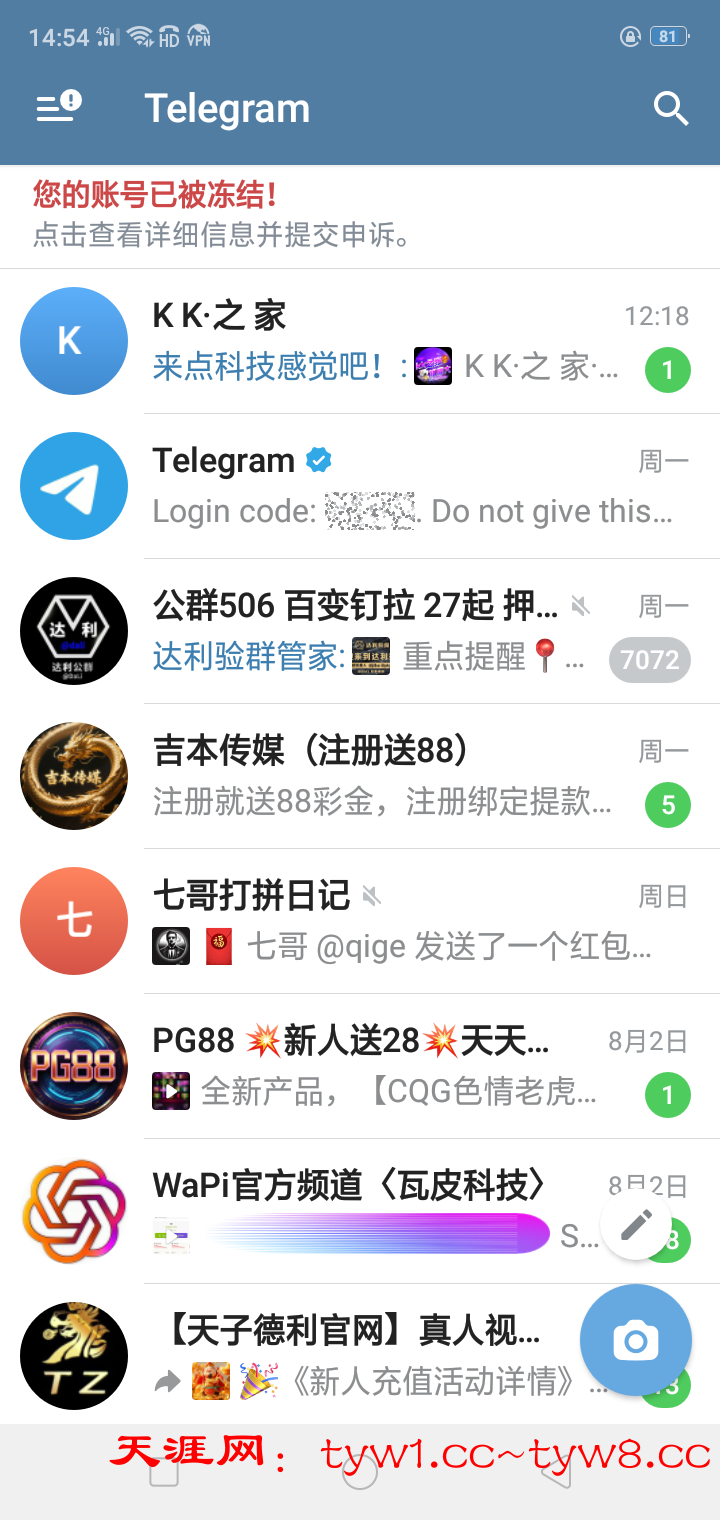Image resolution: width=720 pixels, height=1520 pixels.
Task: Tap the VPN status bar icon
Action: coord(200,36)
